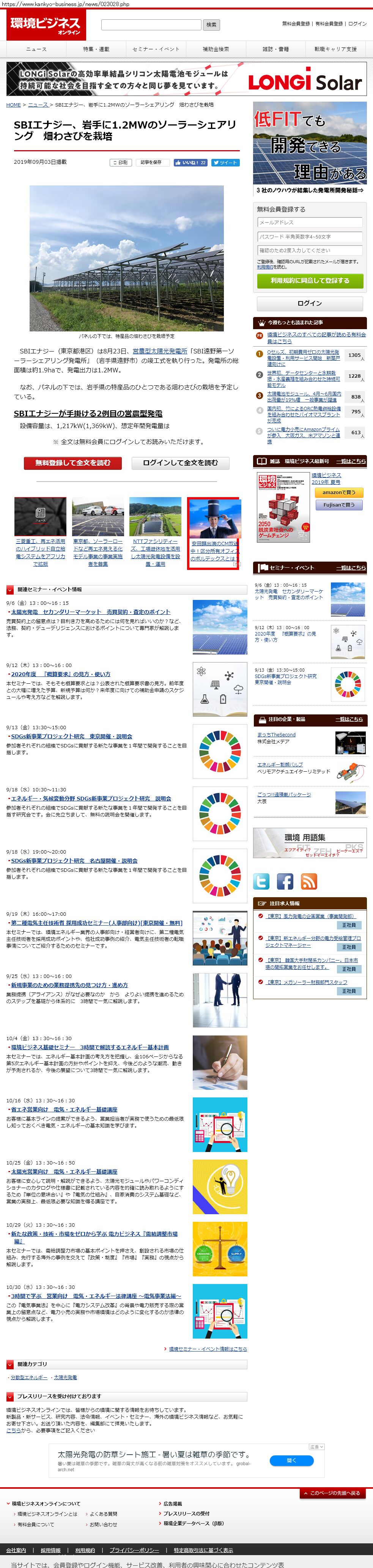The width and height of the screenshot is (373, 1568).
Task: Open the RSS feed icon
Action: pos(309,881)
